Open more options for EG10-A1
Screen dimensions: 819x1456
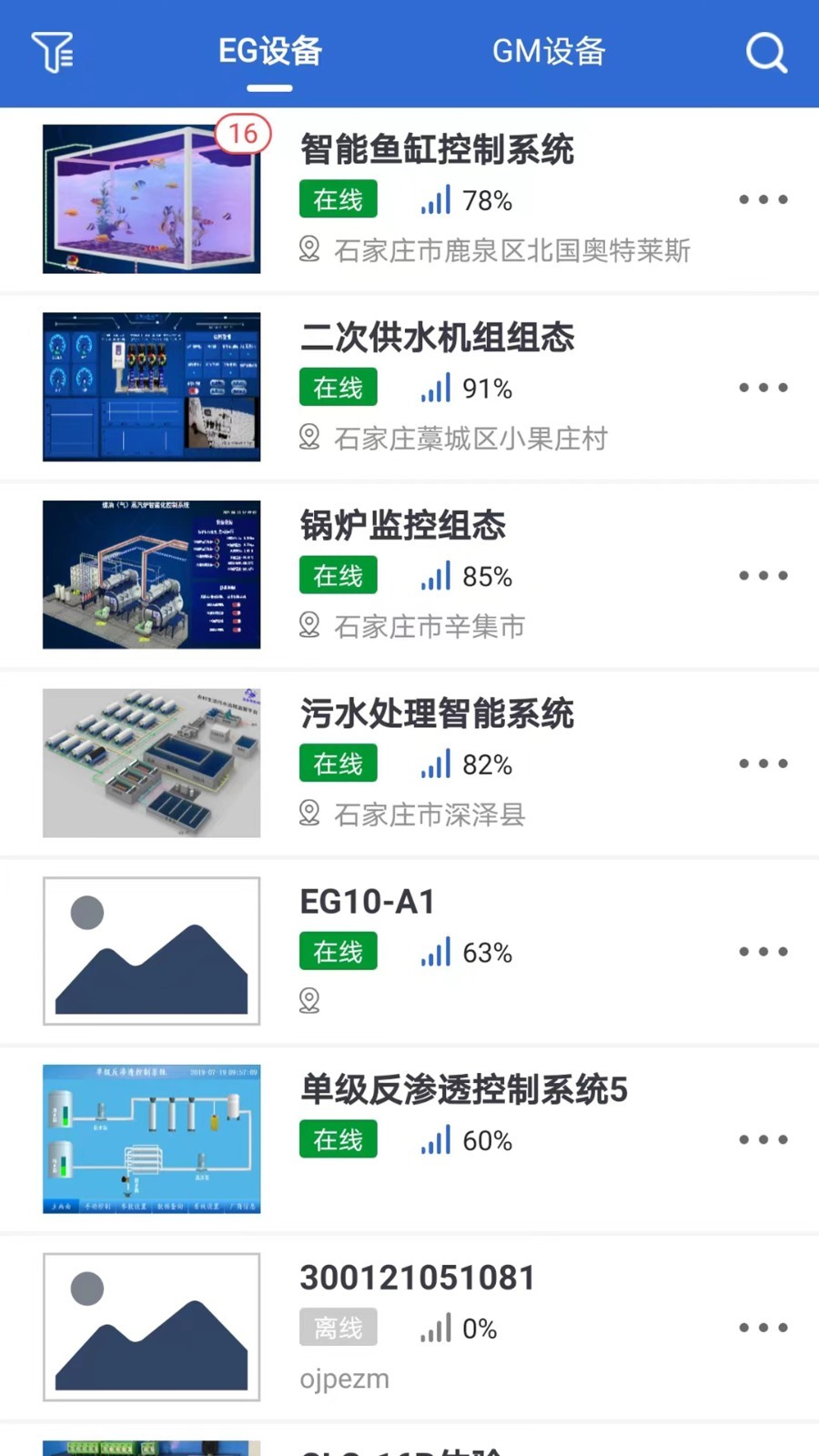click(763, 952)
